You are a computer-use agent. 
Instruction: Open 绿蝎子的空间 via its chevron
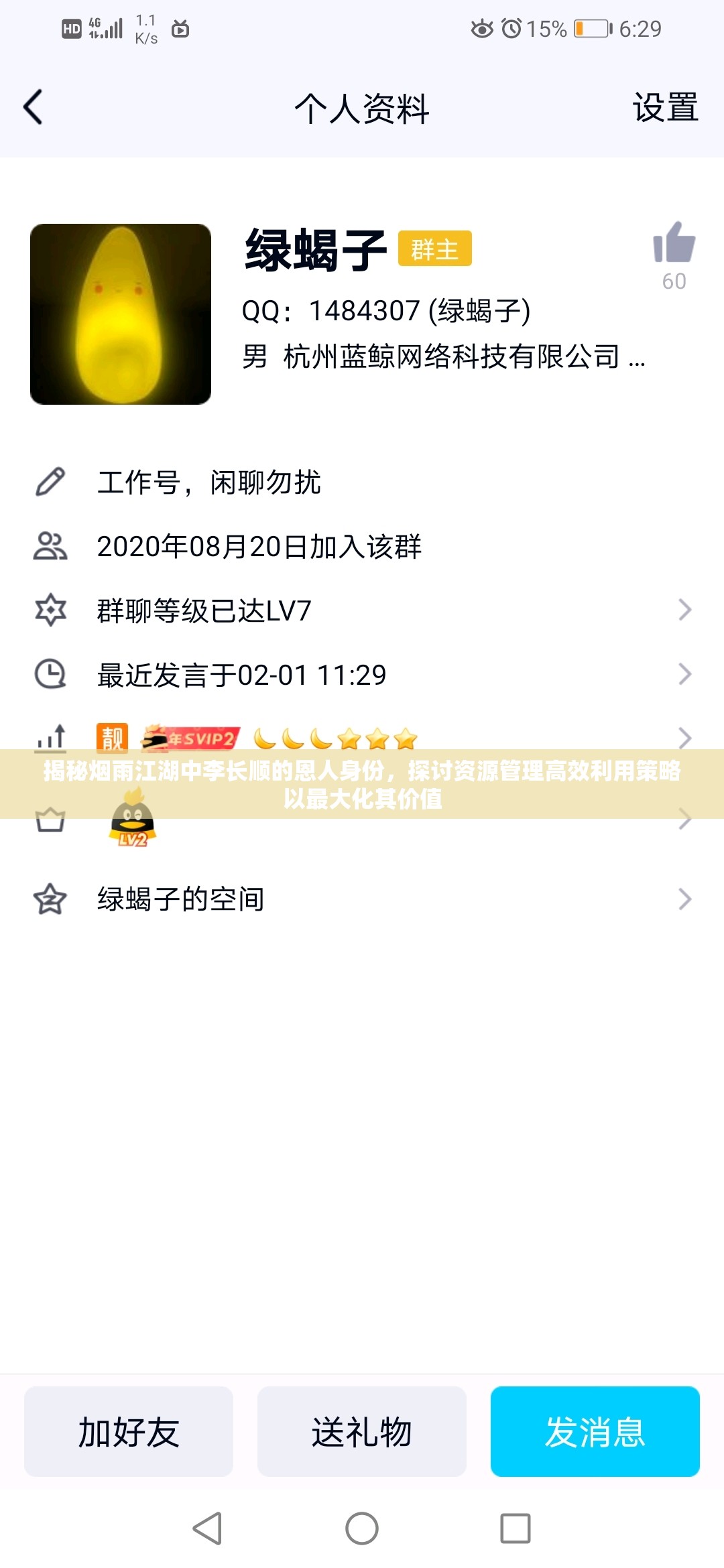click(685, 900)
